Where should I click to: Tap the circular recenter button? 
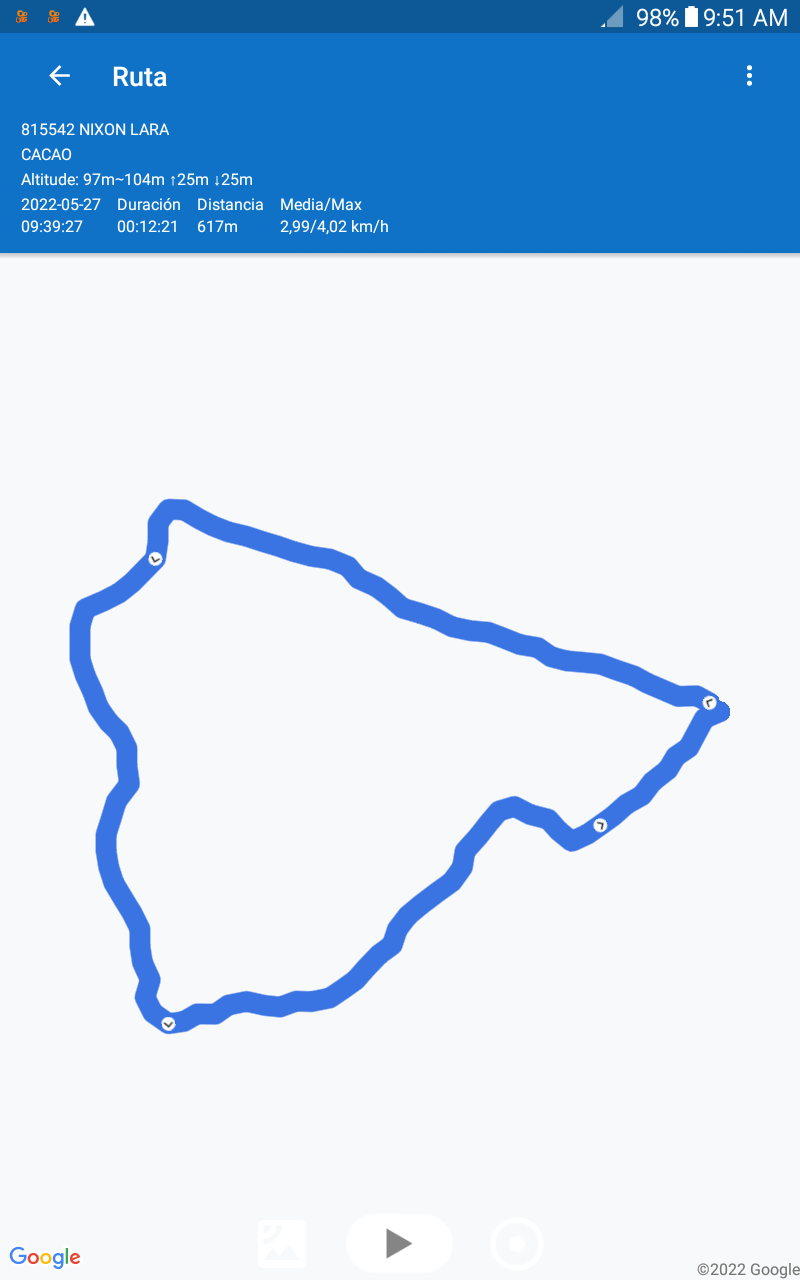pos(517,1244)
